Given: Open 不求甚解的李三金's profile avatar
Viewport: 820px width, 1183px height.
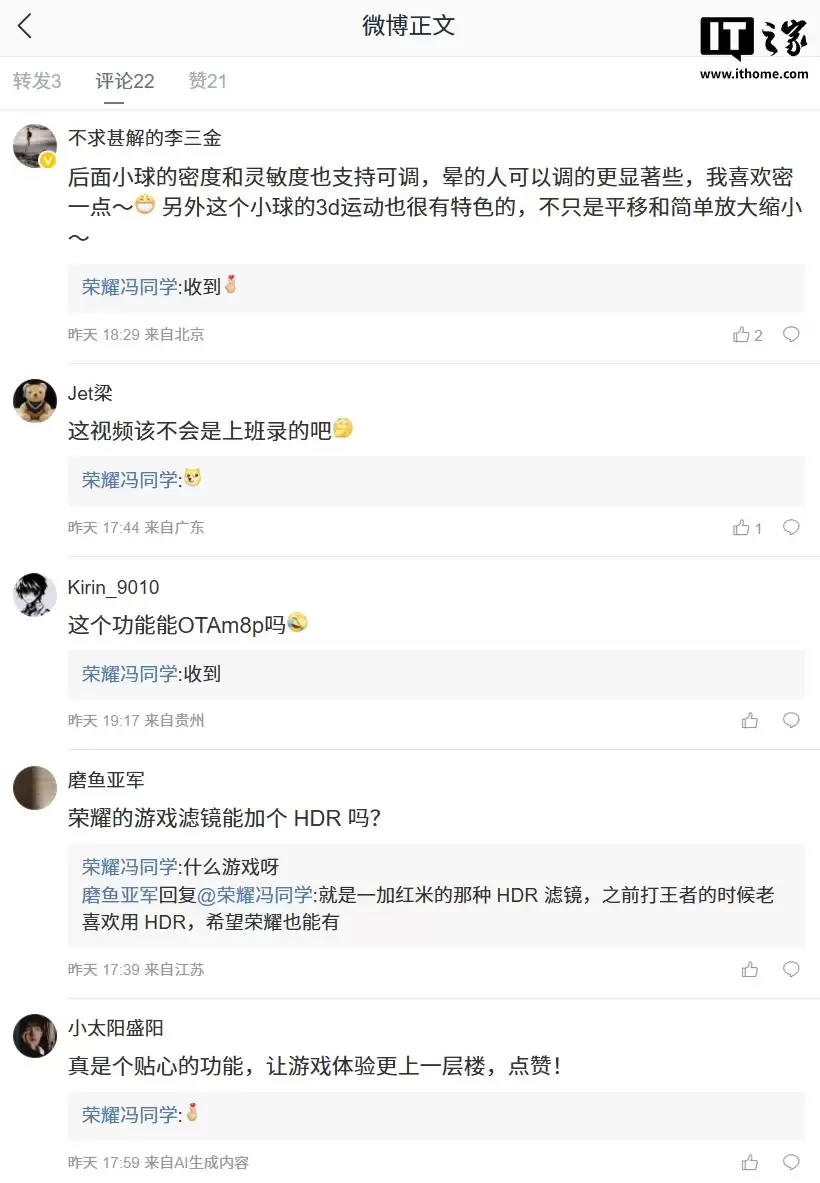Looking at the screenshot, I should coord(35,146).
